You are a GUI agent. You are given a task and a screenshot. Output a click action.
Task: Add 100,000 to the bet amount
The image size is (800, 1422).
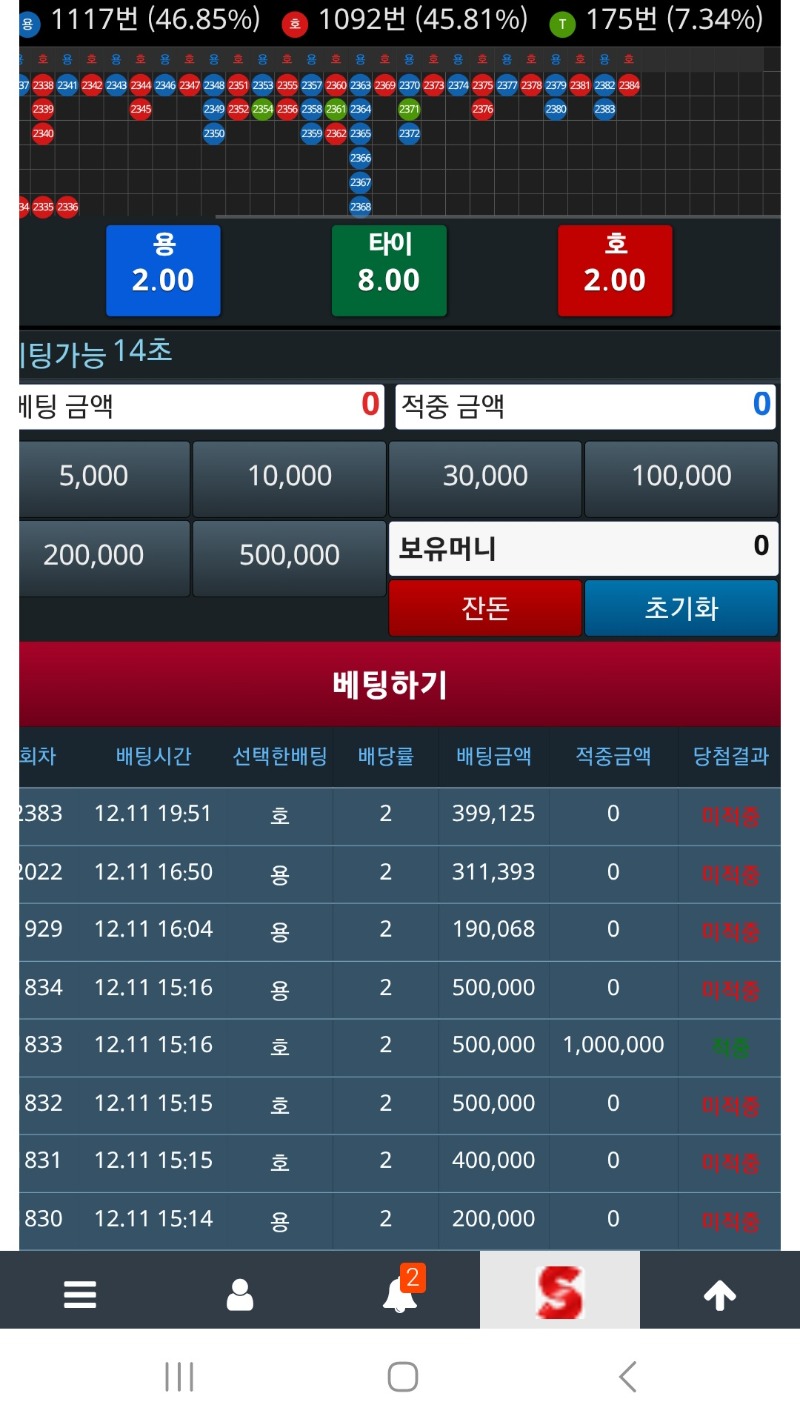(x=681, y=477)
